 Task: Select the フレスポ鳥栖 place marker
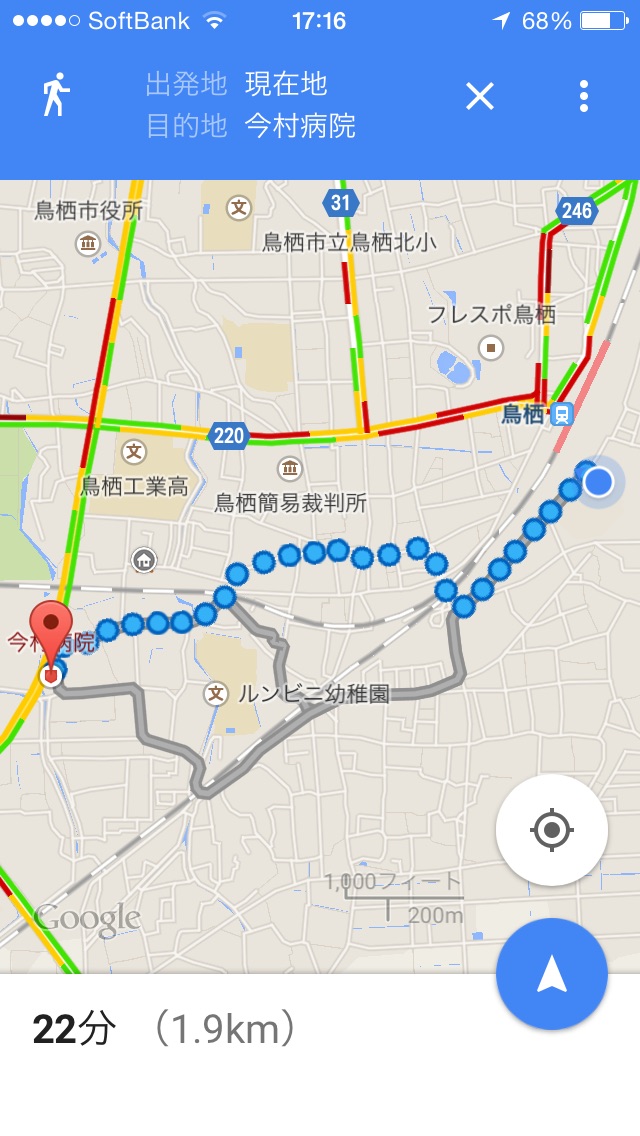[490, 347]
